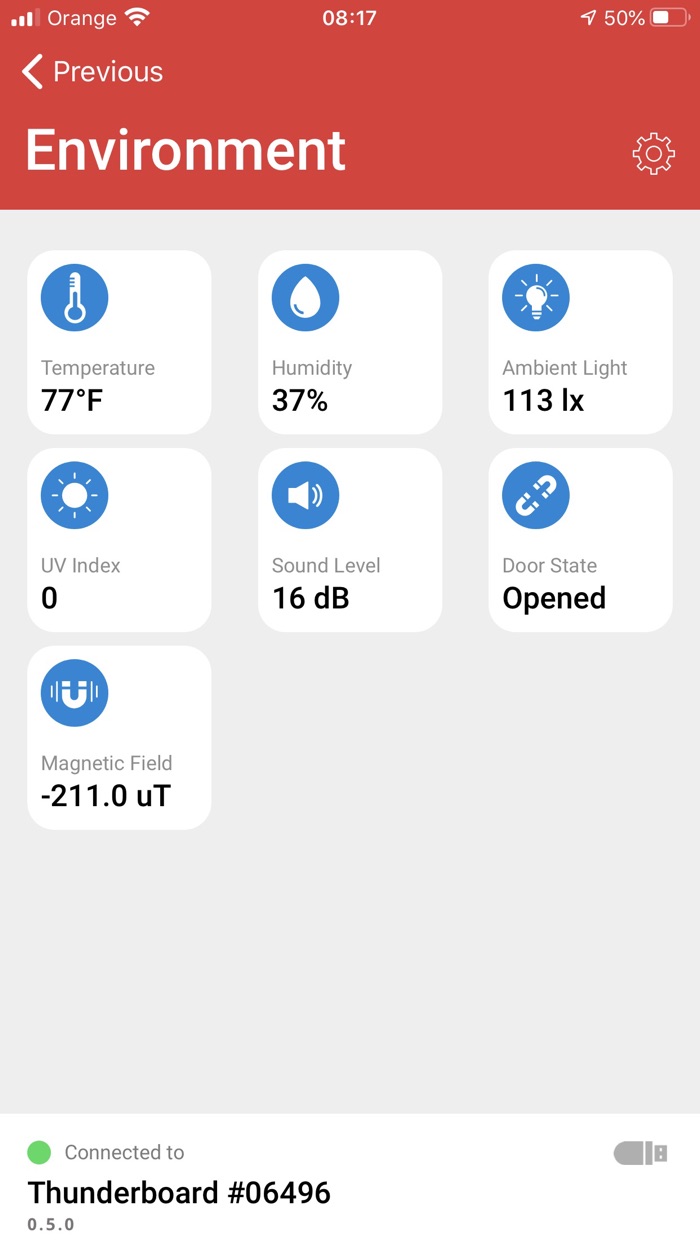The image size is (700, 1244).
Task: Go back to the Previous screen
Action: (92, 72)
